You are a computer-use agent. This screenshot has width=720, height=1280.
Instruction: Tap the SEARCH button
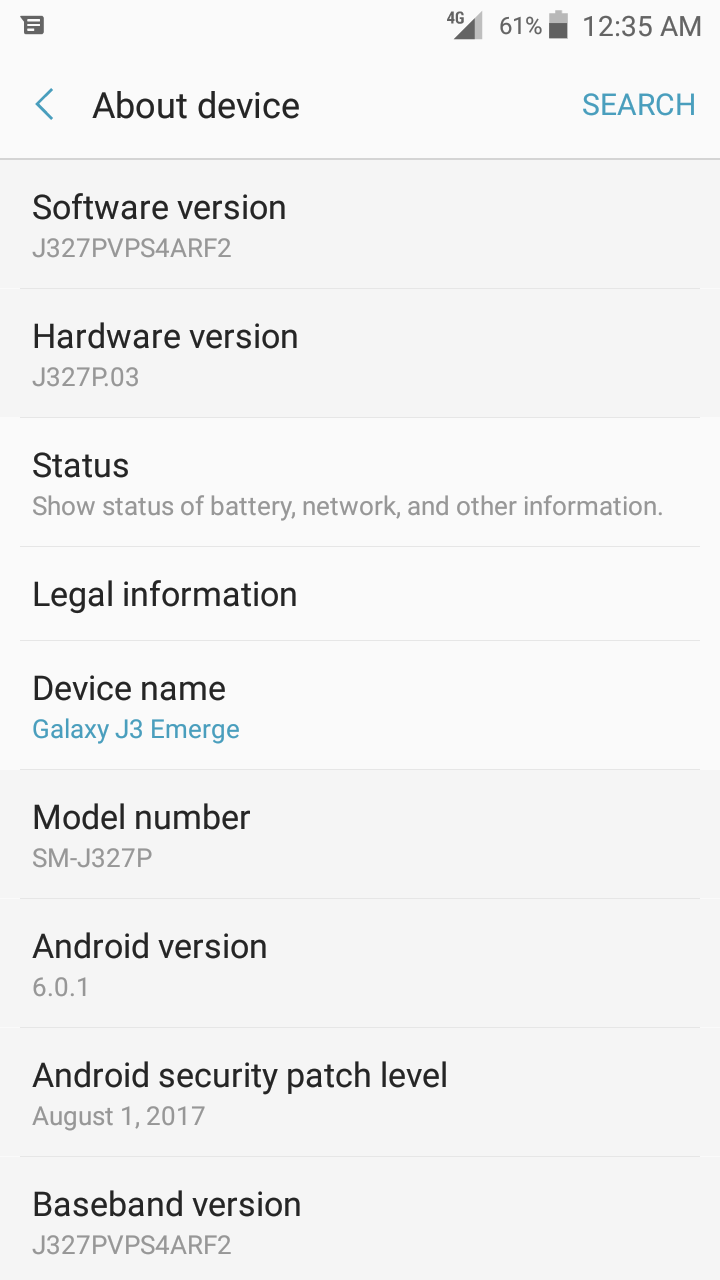638,105
